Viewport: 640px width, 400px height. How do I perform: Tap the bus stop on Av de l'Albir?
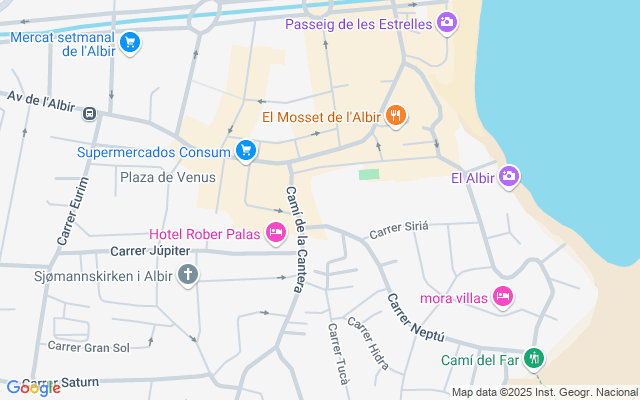(90, 114)
